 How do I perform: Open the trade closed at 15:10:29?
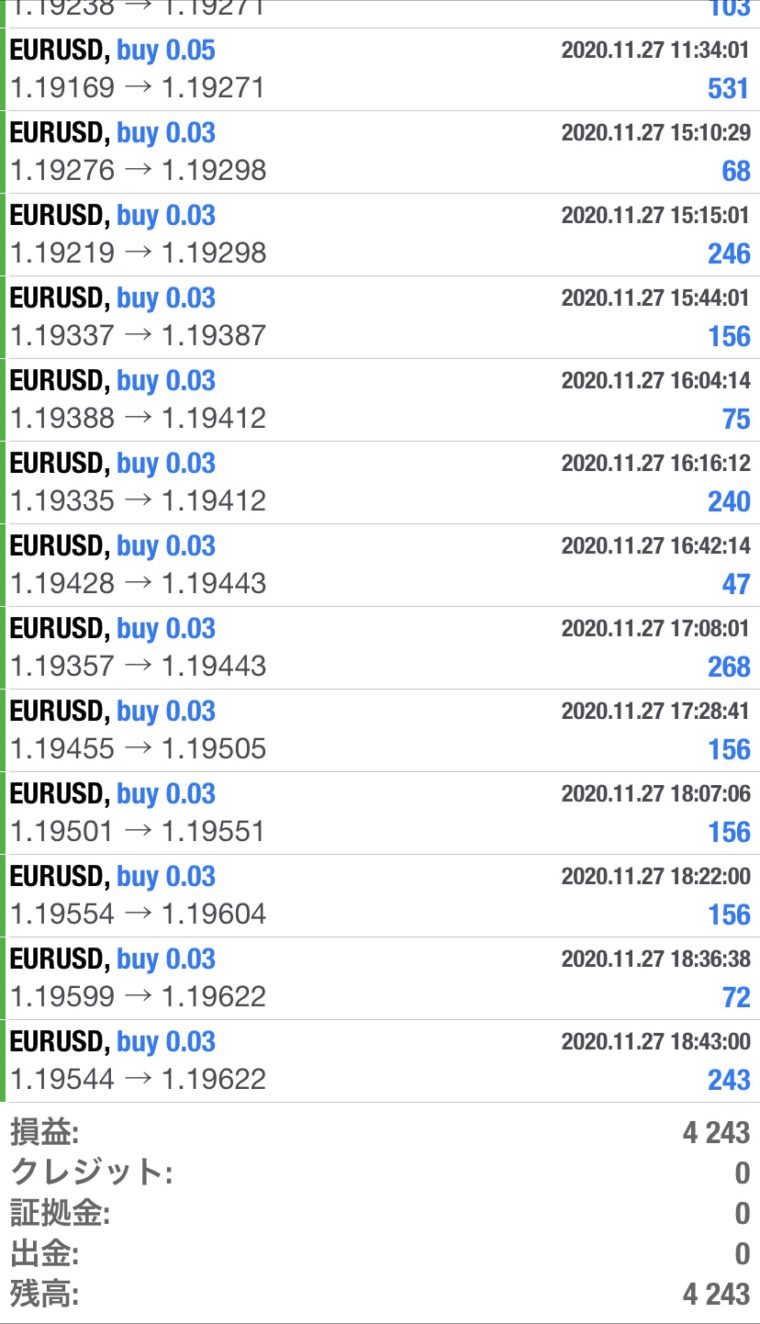point(380,152)
